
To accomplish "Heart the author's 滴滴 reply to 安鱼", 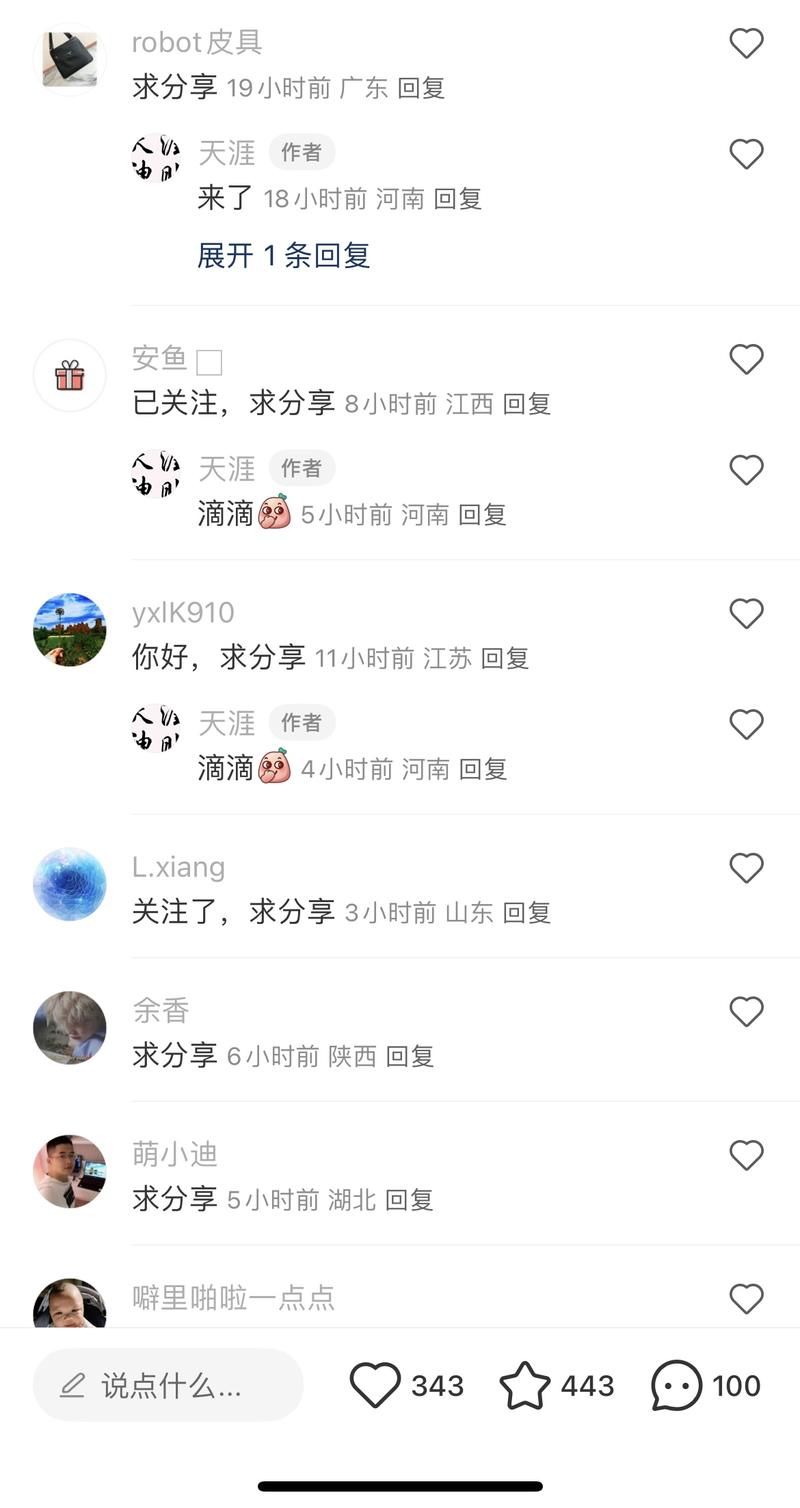I will pyautogui.click(x=746, y=470).
